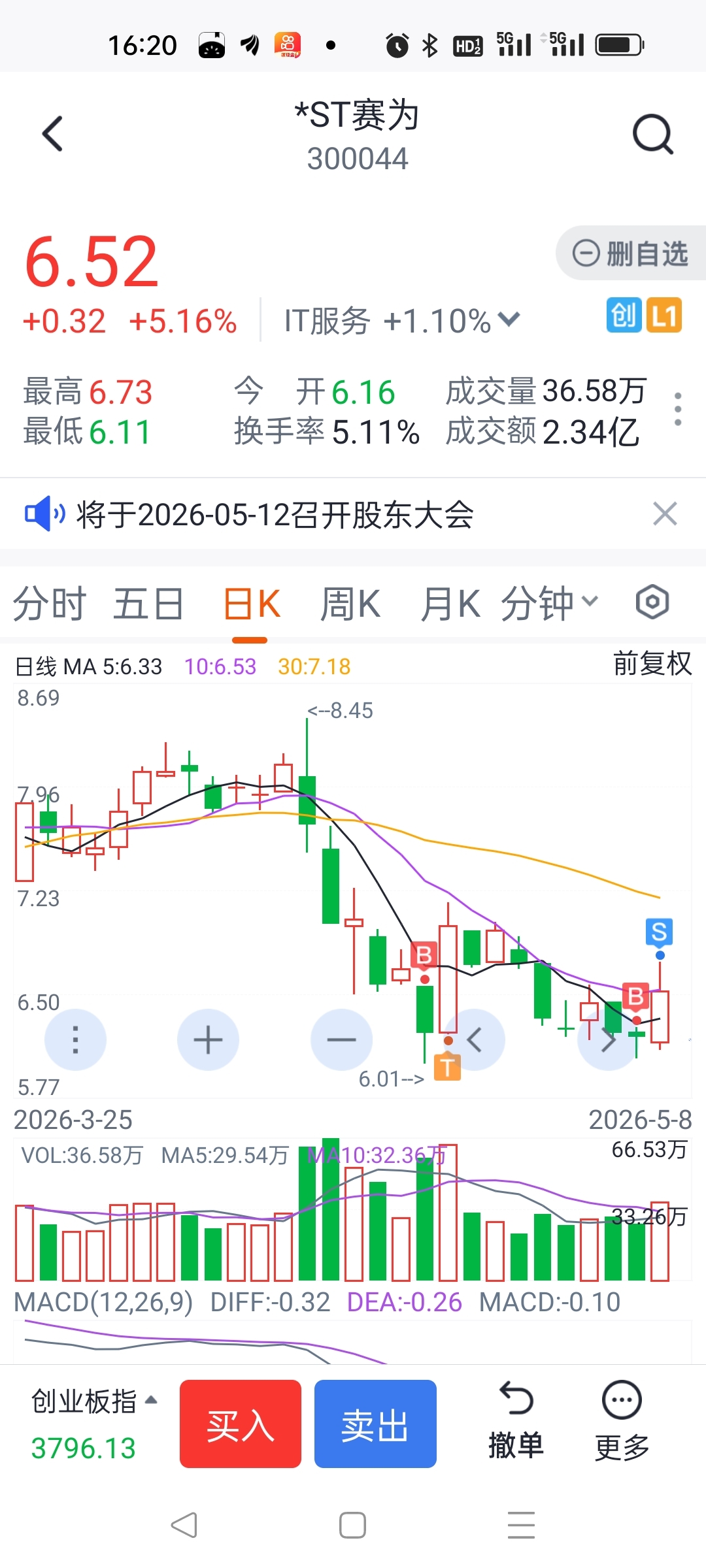Select the 月K chart tab
The height and width of the screenshot is (1568, 706).
pyautogui.click(x=450, y=603)
